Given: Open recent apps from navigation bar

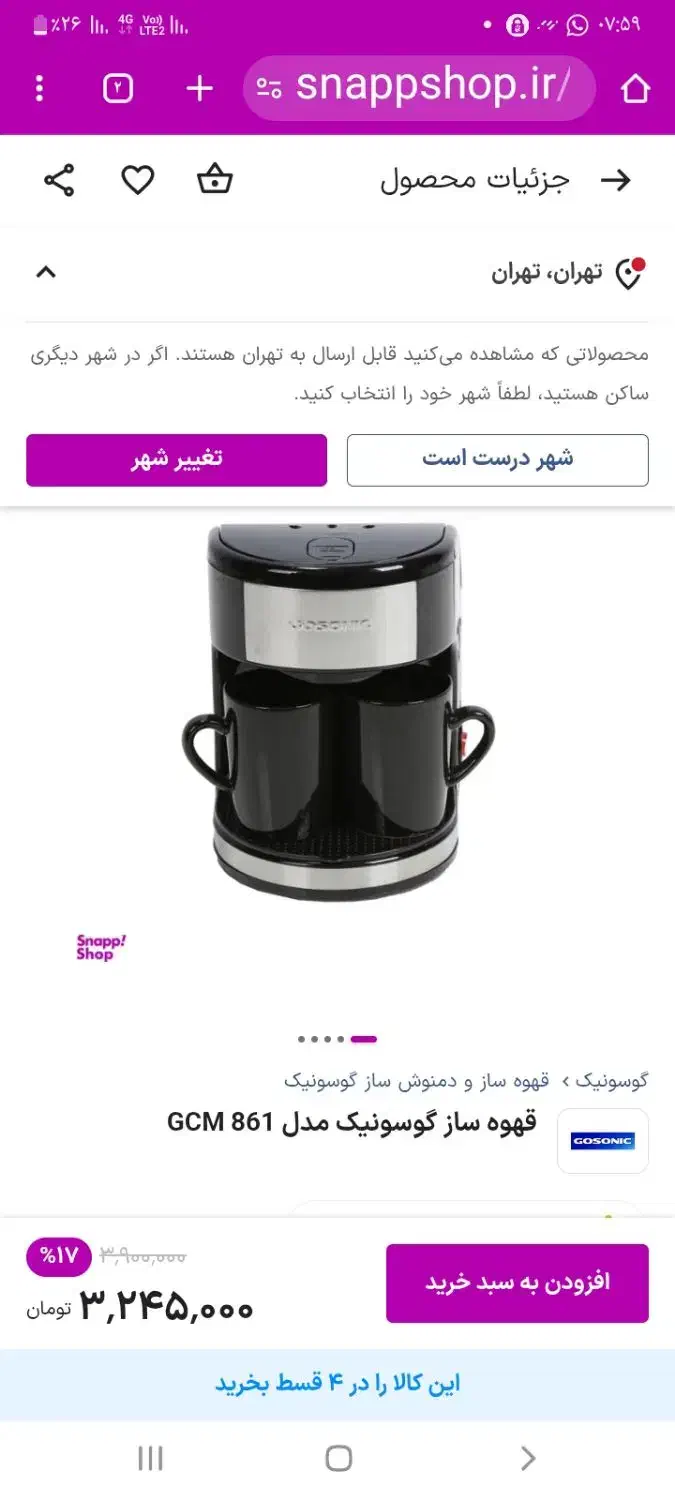Looking at the screenshot, I should pyautogui.click(x=150, y=1459).
